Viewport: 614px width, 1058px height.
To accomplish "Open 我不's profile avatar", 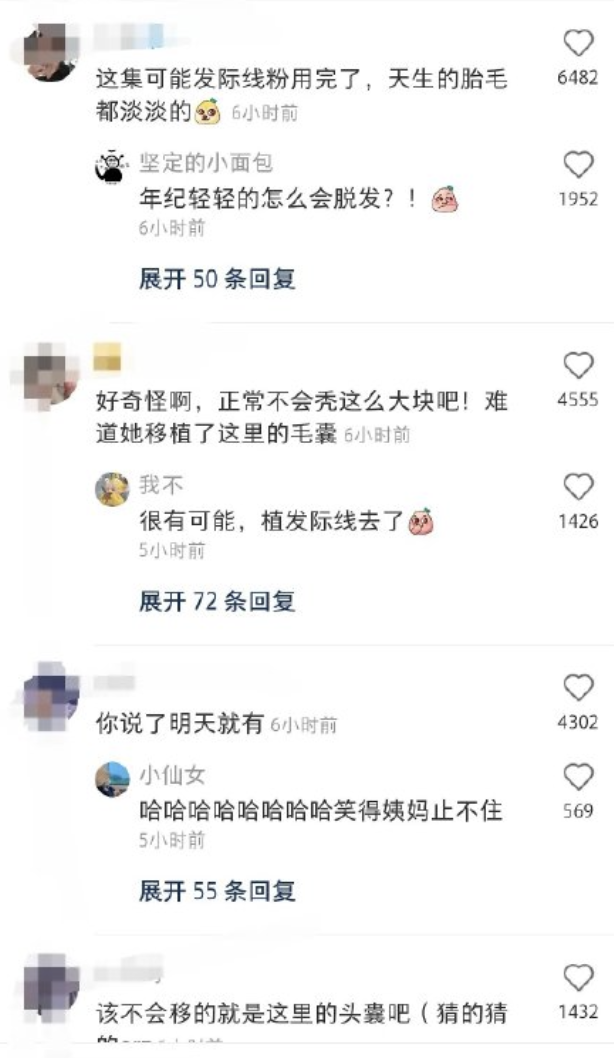I will pyautogui.click(x=112, y=489).
